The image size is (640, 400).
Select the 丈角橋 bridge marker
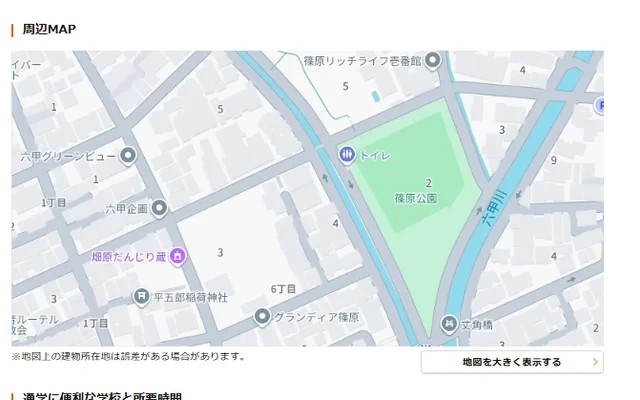tap(449, 324)
